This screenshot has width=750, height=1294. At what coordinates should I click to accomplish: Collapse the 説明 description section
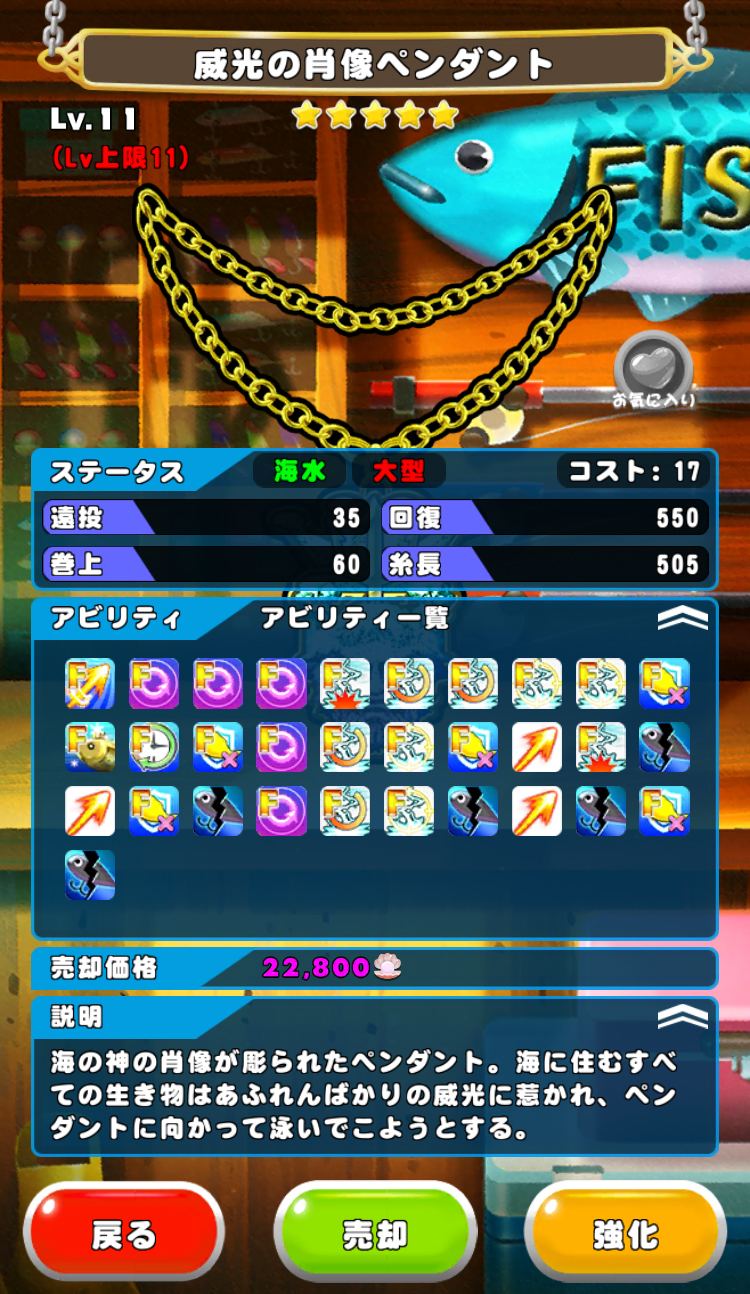point(682,1017)
